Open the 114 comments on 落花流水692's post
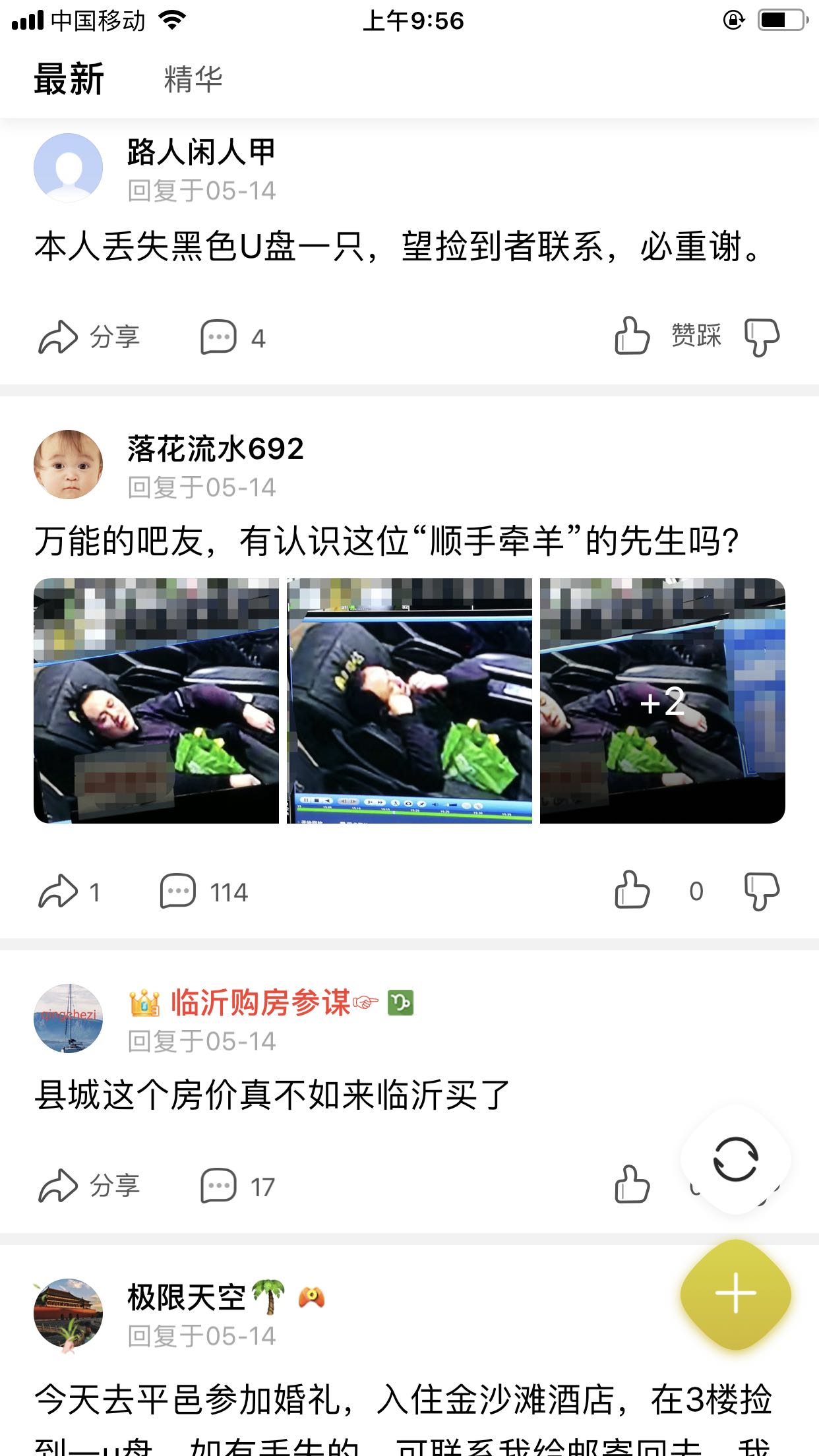The width and height of the screenshot is (819, 1456). click(204, 892)
